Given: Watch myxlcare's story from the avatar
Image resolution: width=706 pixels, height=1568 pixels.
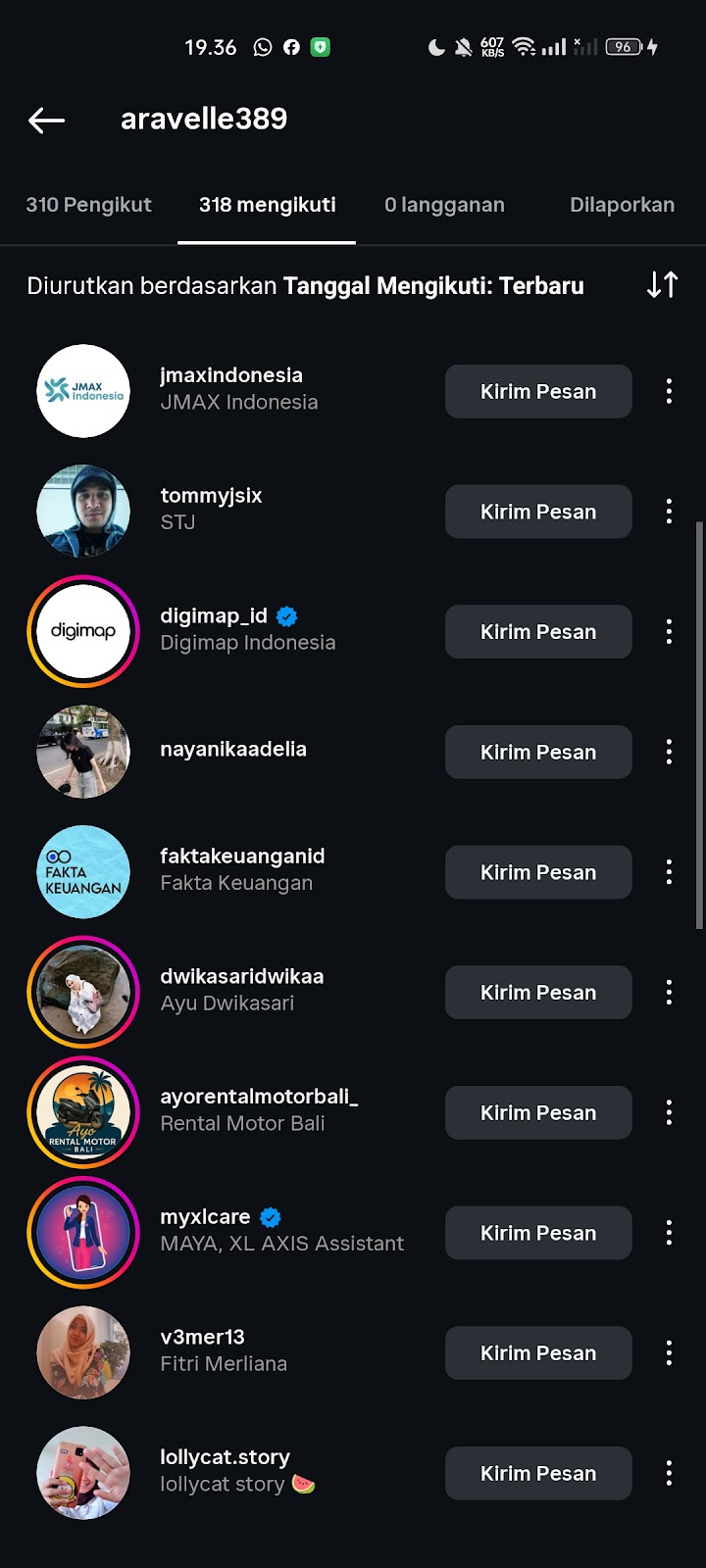Looking at the screenshot, I should point(83,1233).
